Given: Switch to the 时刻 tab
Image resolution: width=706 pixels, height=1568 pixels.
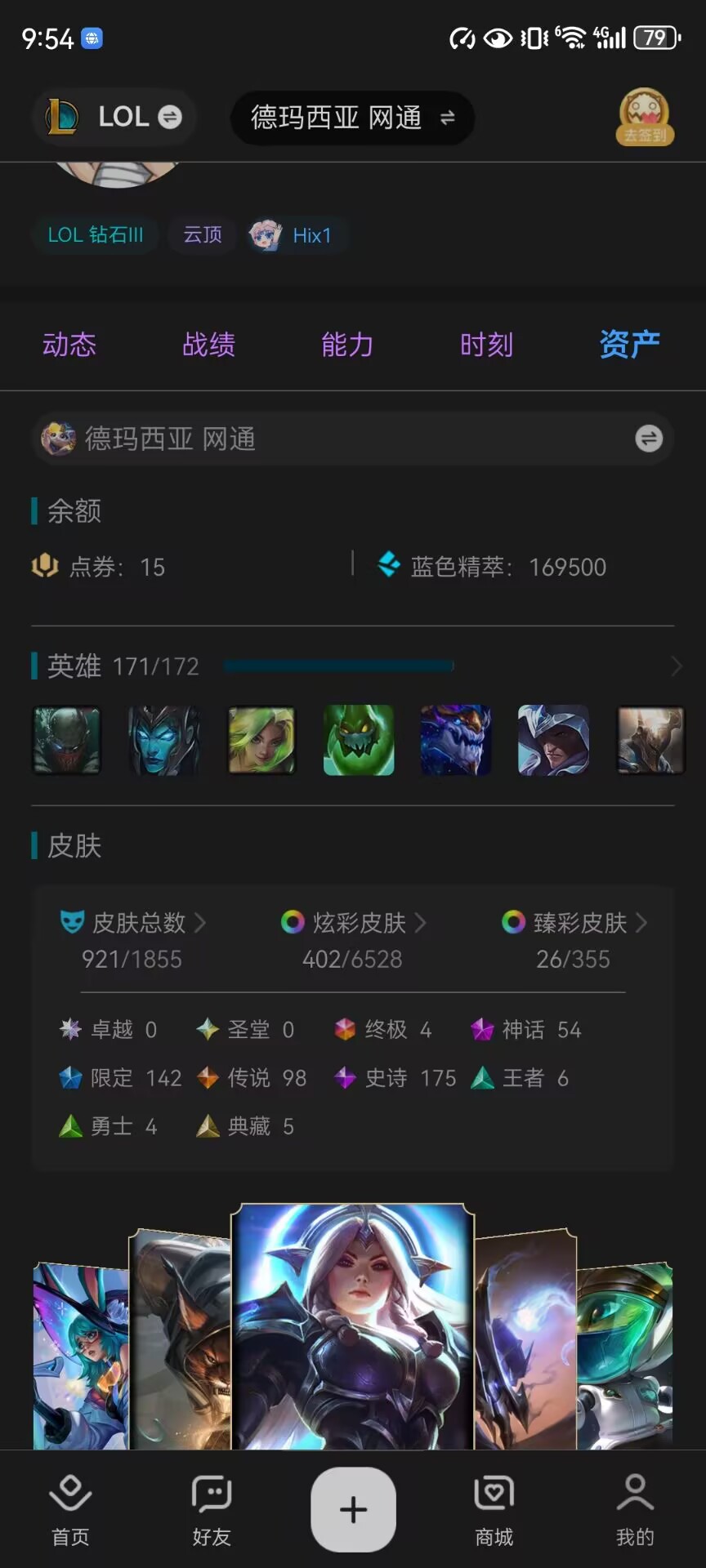Looking at the screenshot, I should 486,345.
